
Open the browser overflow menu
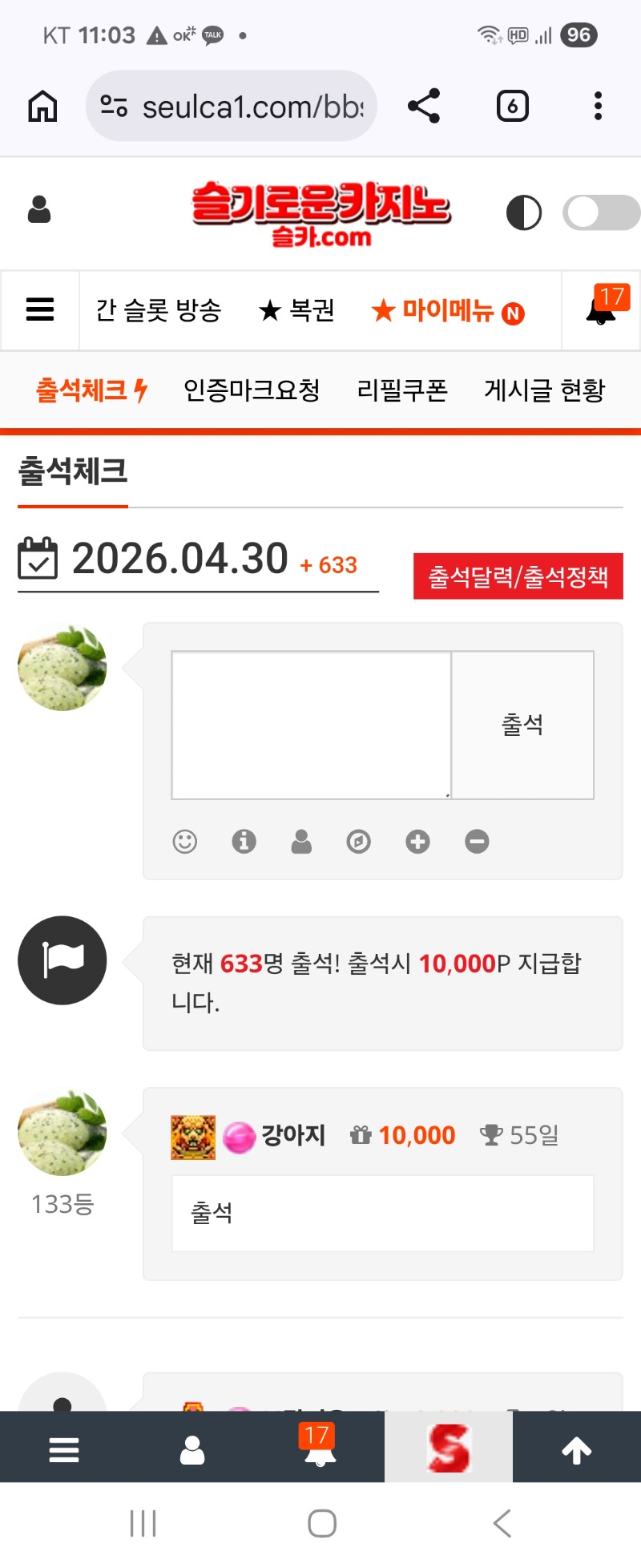[x=598, y=106]
